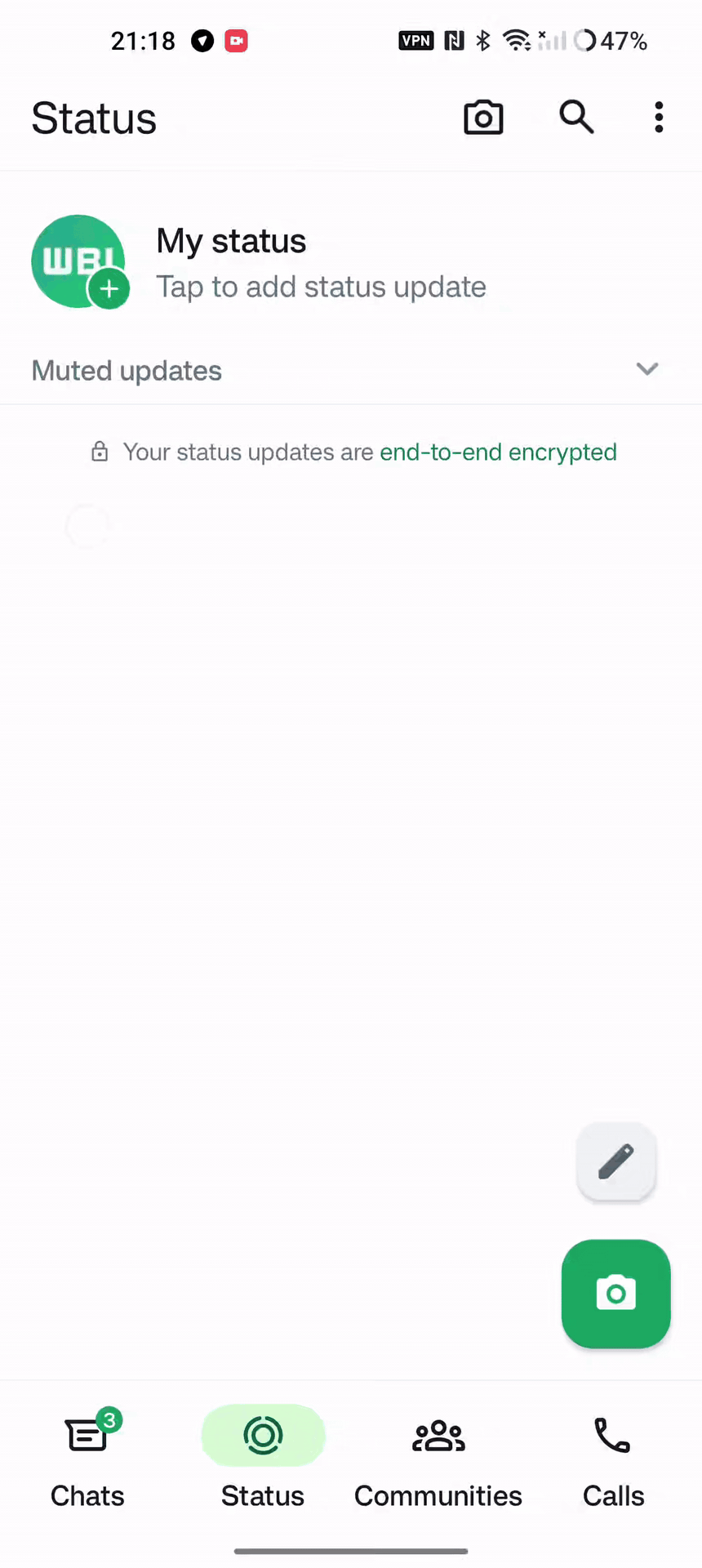Expand the Muted updates section
The width and height of the screenshot is (702, 1568).
click(x=127, y=371)
